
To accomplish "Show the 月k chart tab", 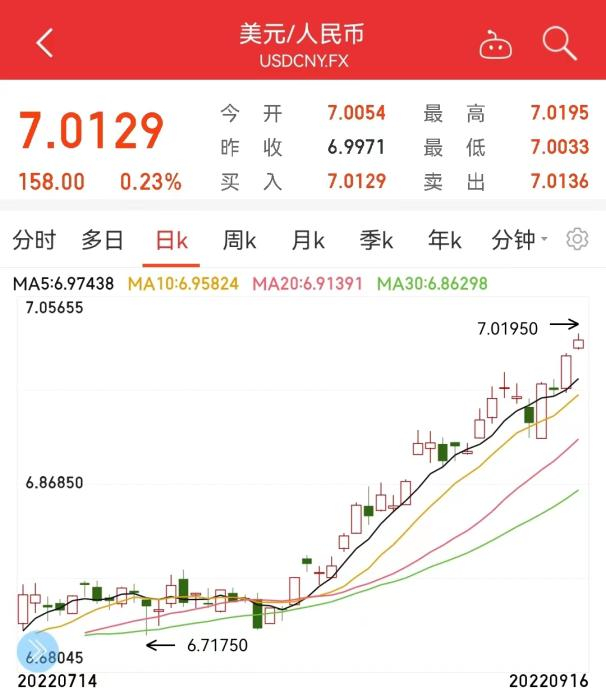I will [308, 240].
